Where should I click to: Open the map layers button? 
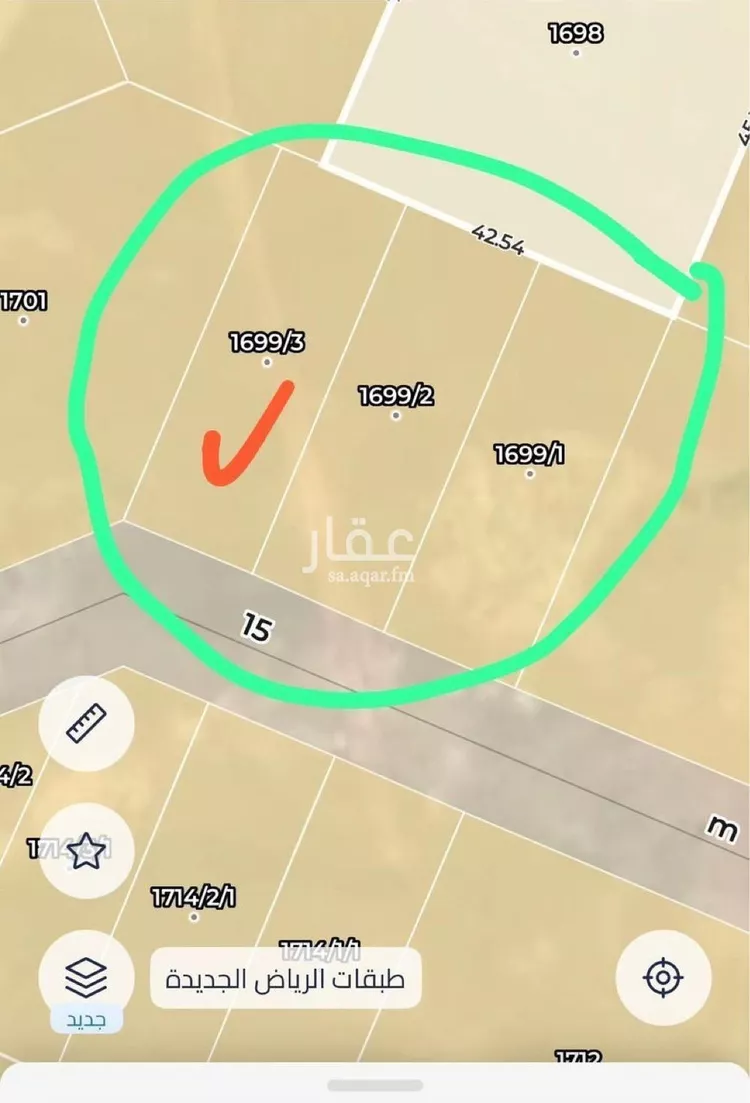(x=86, y=977)
